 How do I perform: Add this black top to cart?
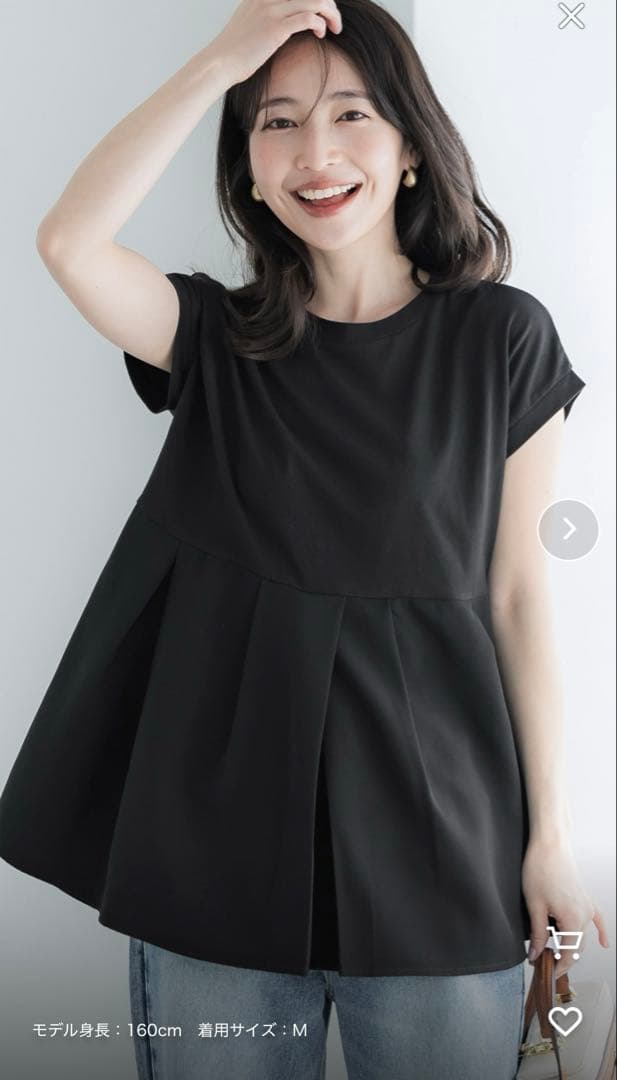point(564,943)
